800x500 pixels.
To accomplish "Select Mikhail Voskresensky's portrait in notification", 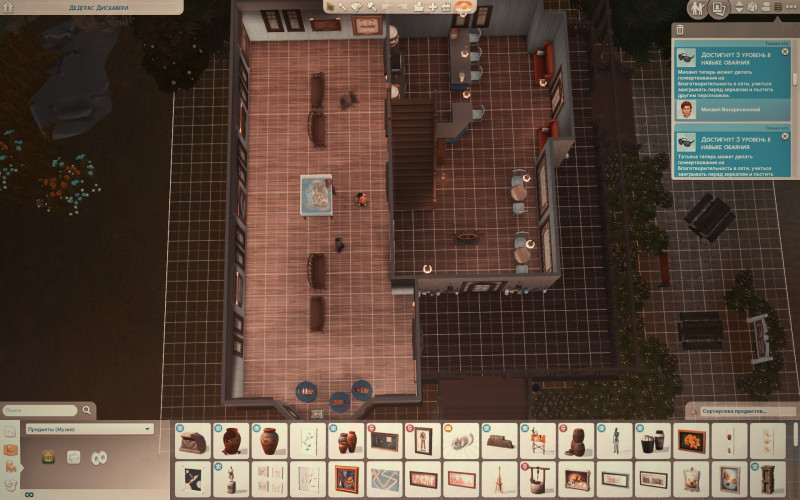I will pos(686,108).
